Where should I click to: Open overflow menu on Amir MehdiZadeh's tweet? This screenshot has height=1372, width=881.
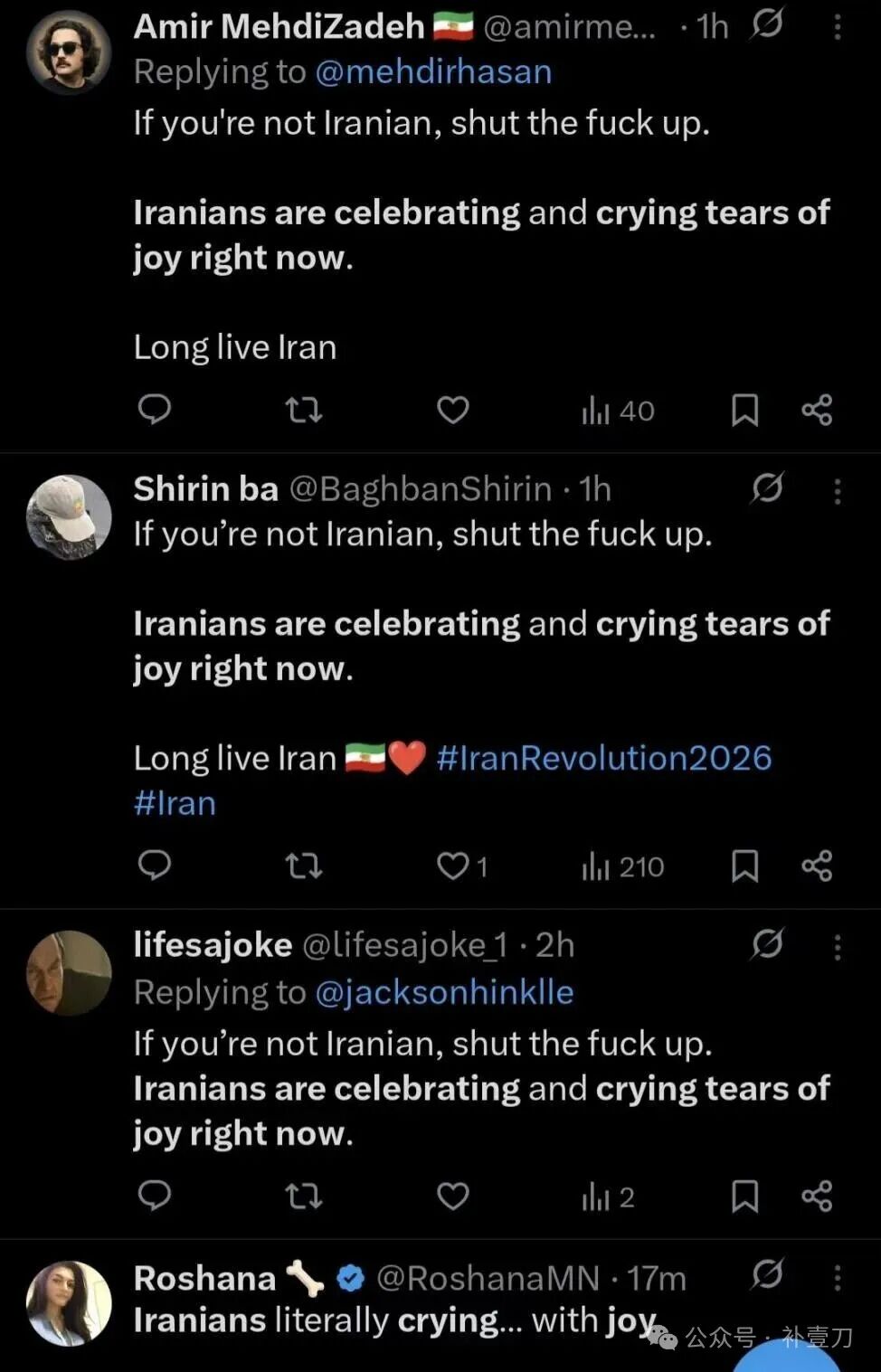point(838,28)
